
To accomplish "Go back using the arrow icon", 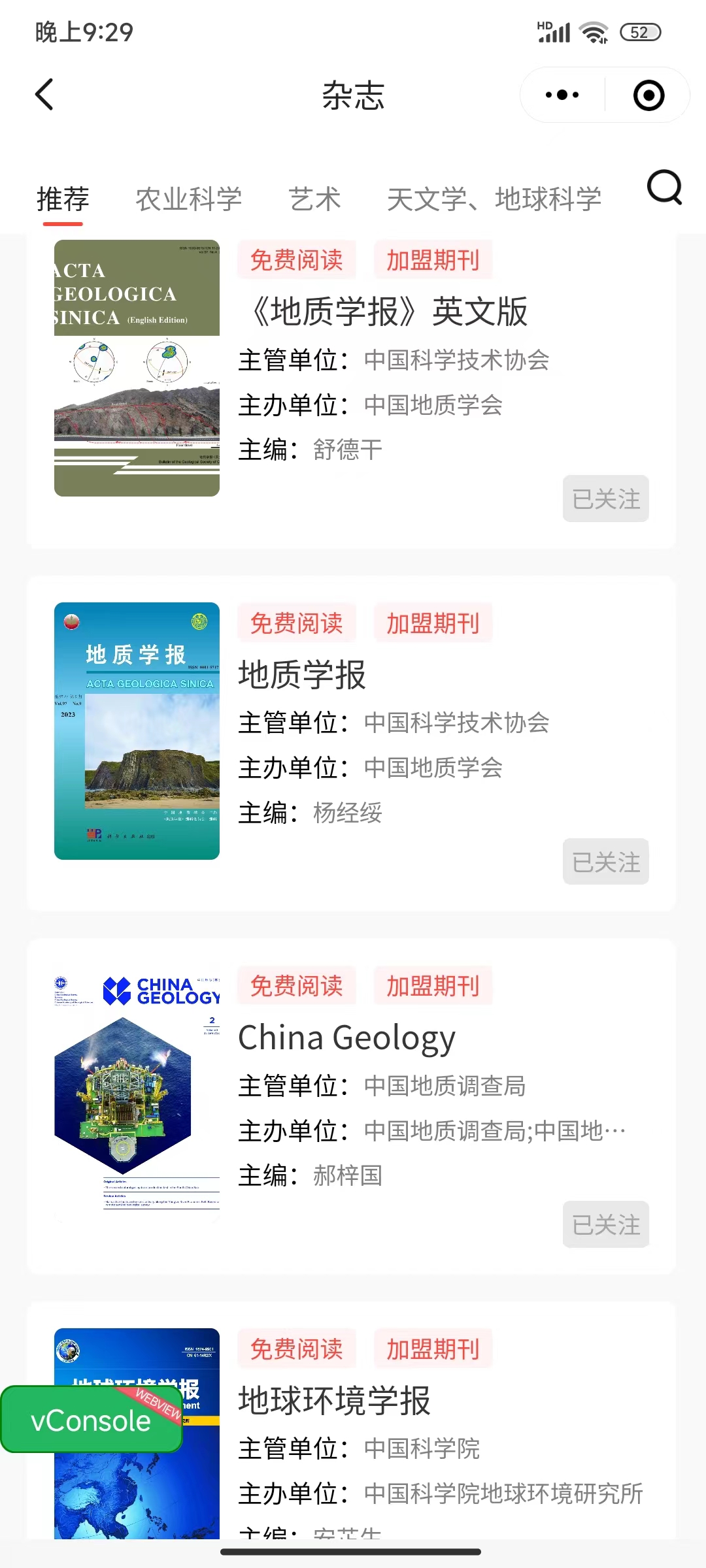I will click(x=44, y=95).
